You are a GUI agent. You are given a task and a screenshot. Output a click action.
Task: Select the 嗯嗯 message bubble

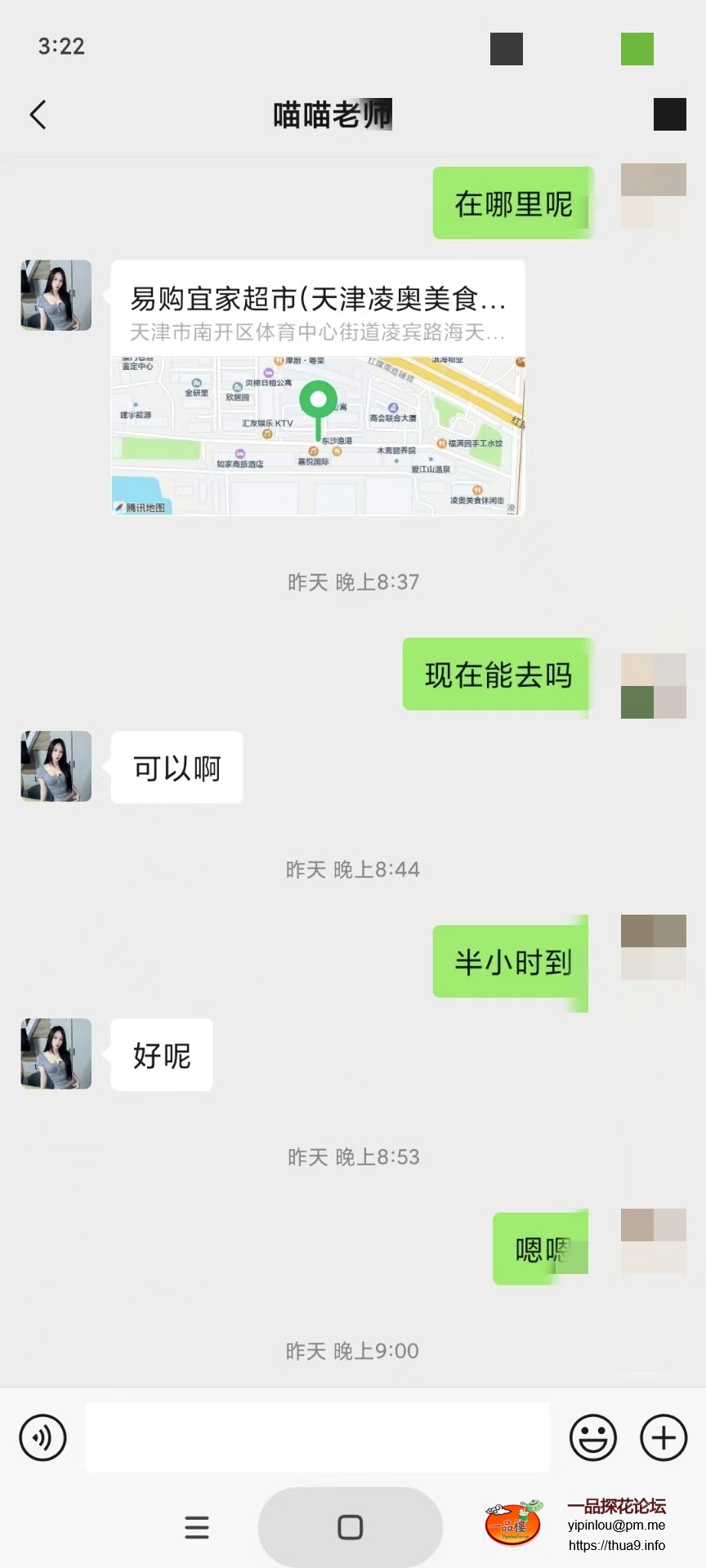click(540, 1245)
